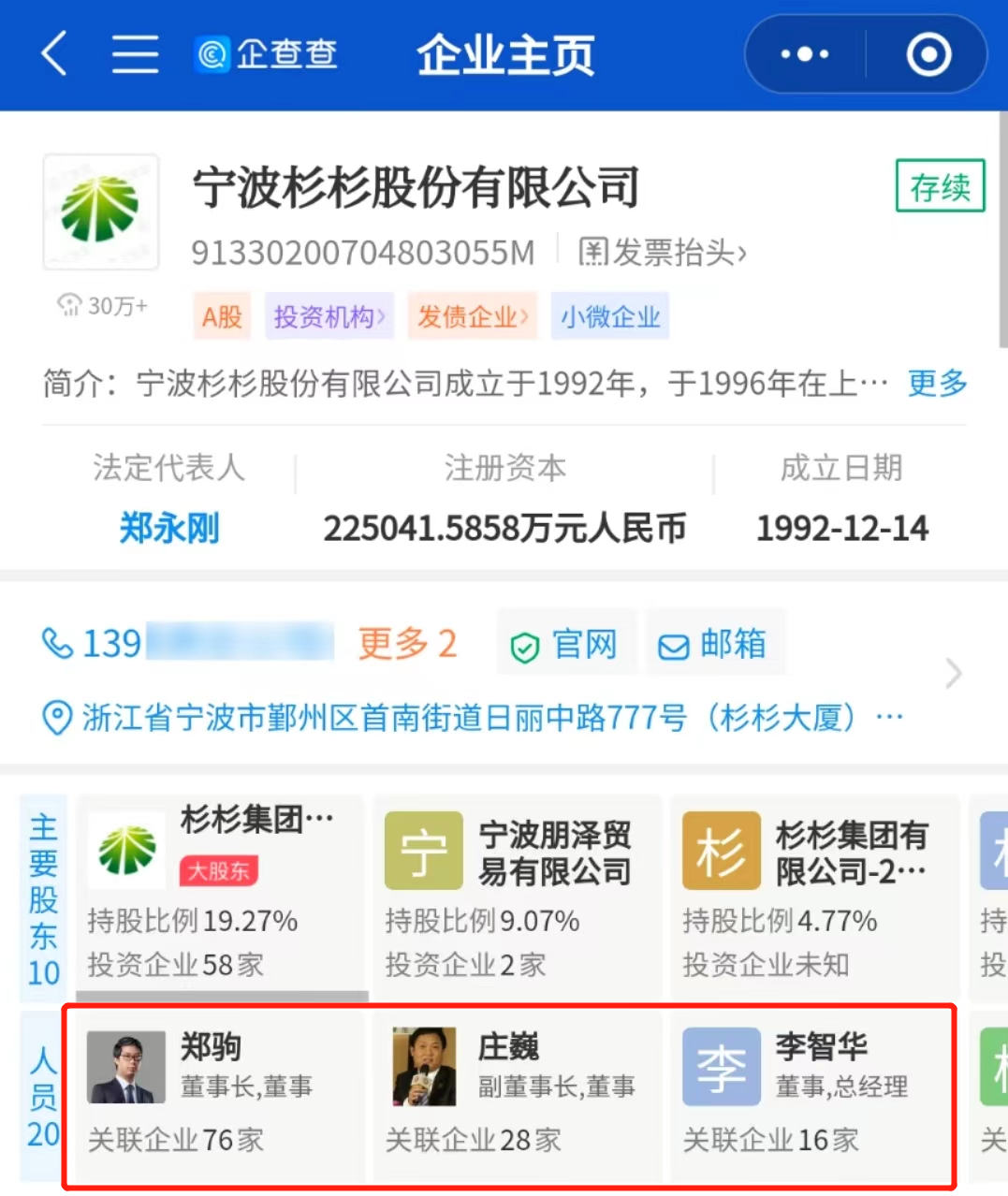Open the address in 鄞州区 on map
The height and width of the screenshot is (1196, 1008).
(x=468, y=719)
